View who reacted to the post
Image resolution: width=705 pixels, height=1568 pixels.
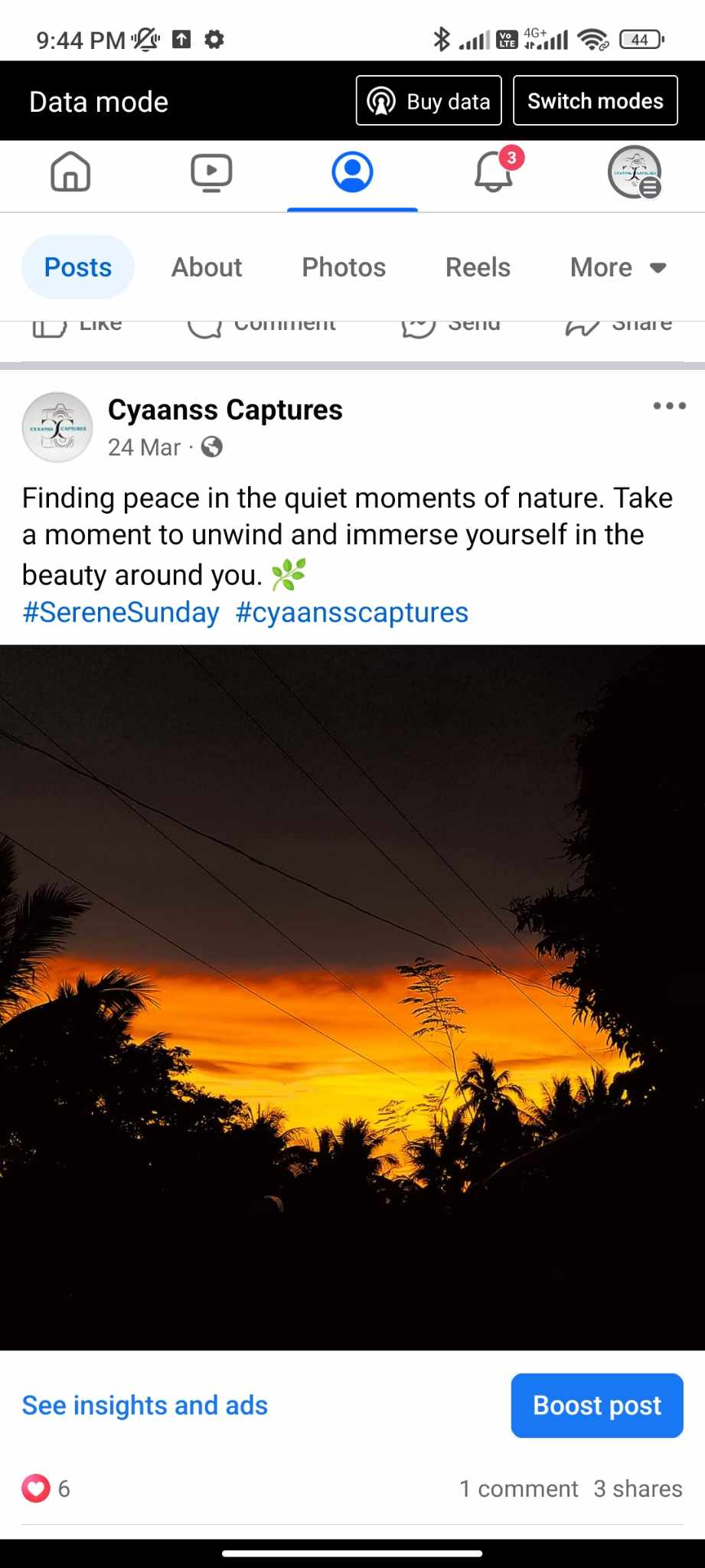[46, 1488]
